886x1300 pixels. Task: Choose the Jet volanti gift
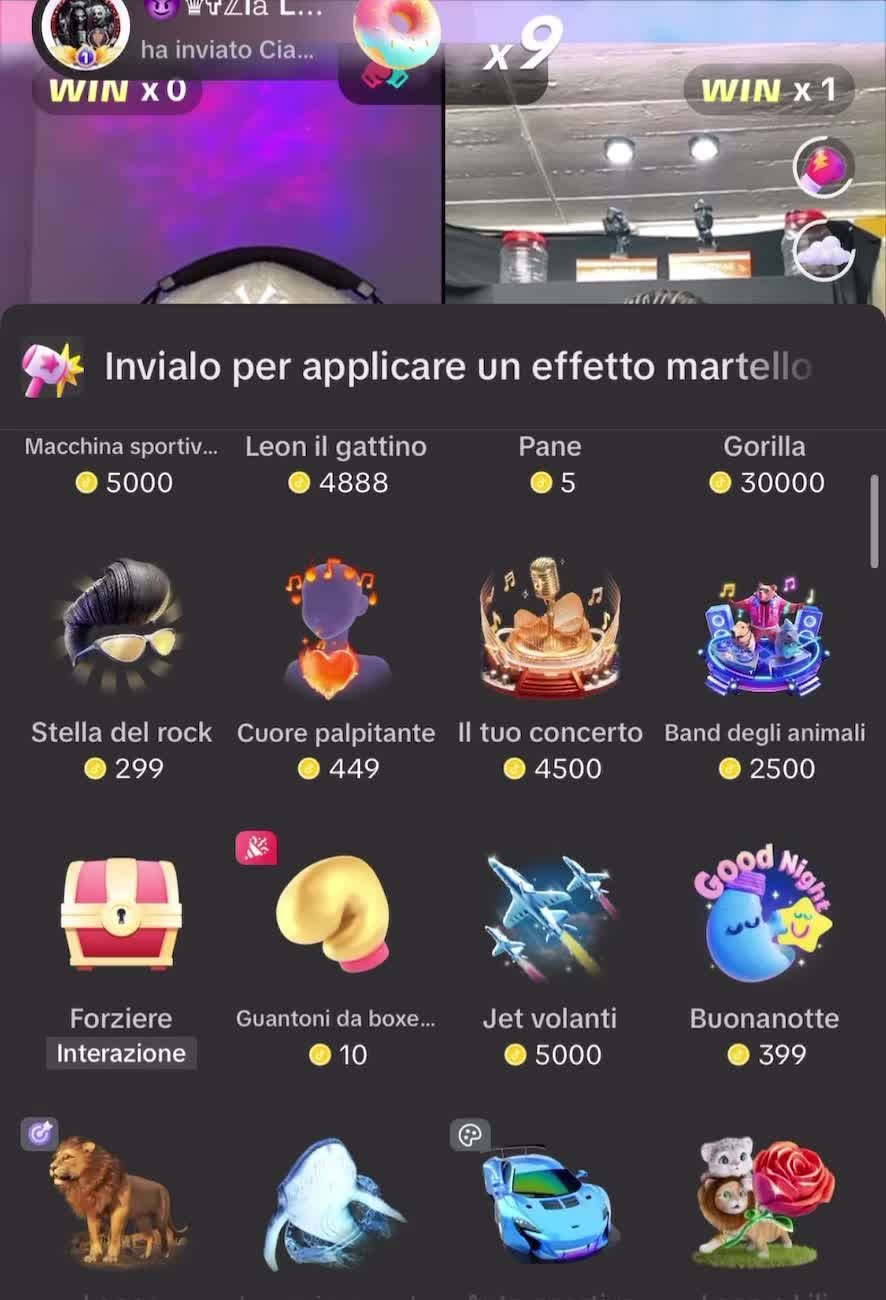coord(550,915)
